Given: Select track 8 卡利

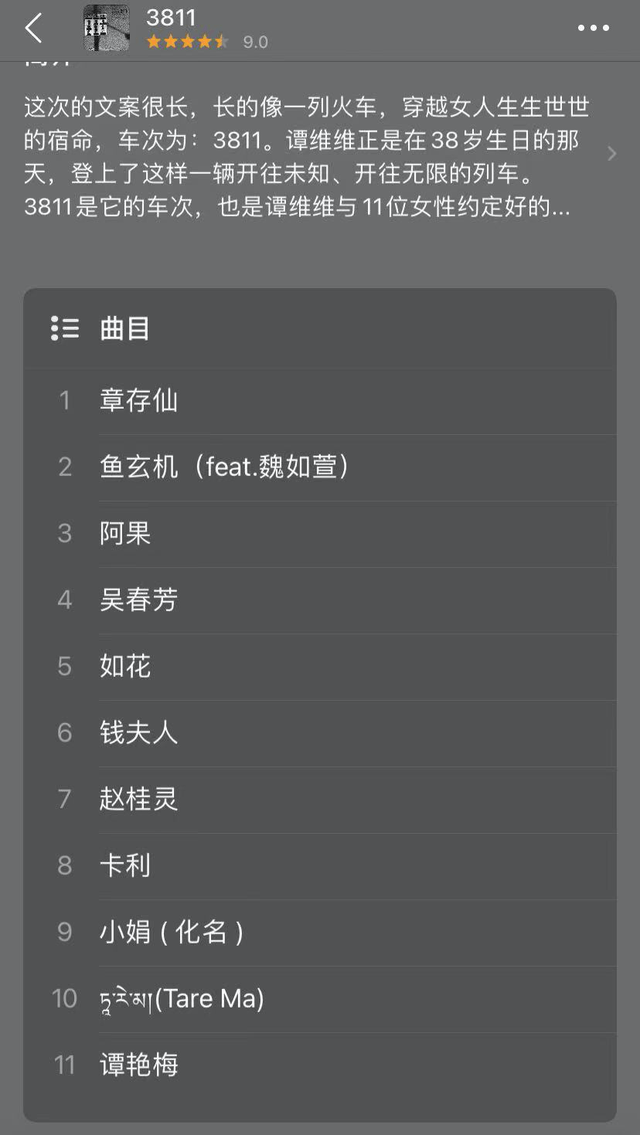Looking at the screenshot, I should pos(320,866).
